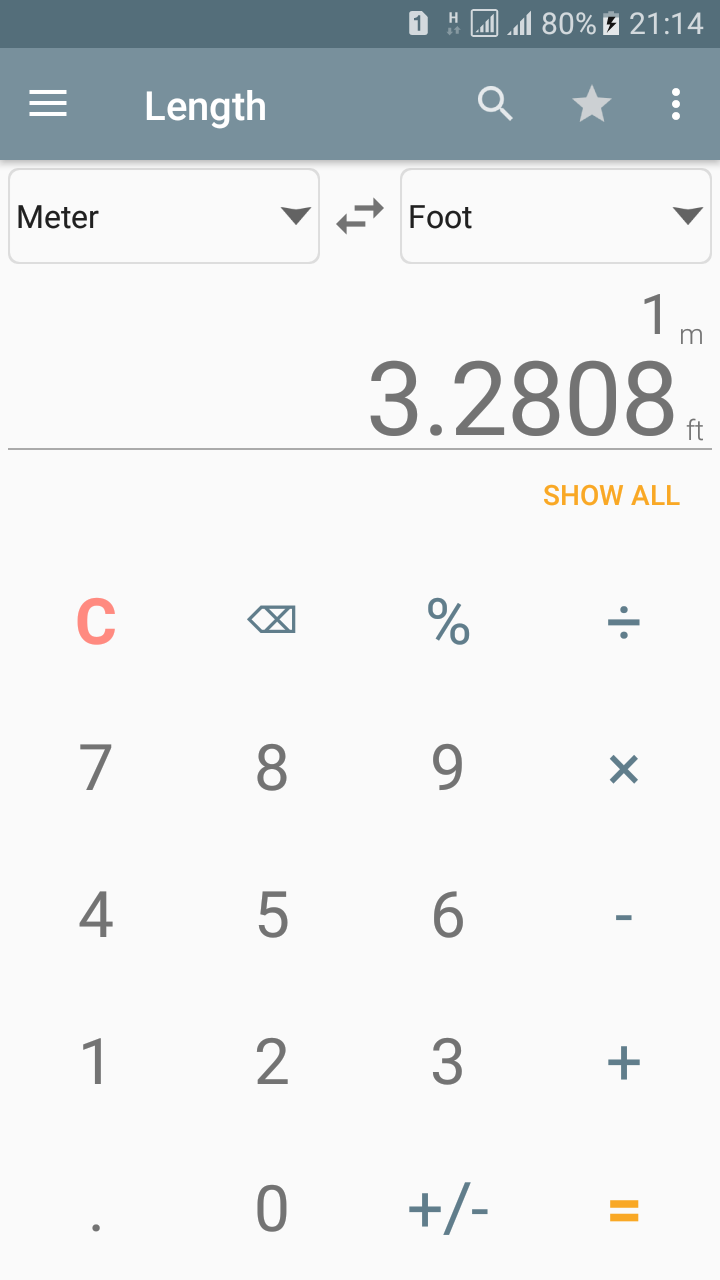
Task: Tap the converted value 3.2808 ft
Action: (x=520, y=398)
